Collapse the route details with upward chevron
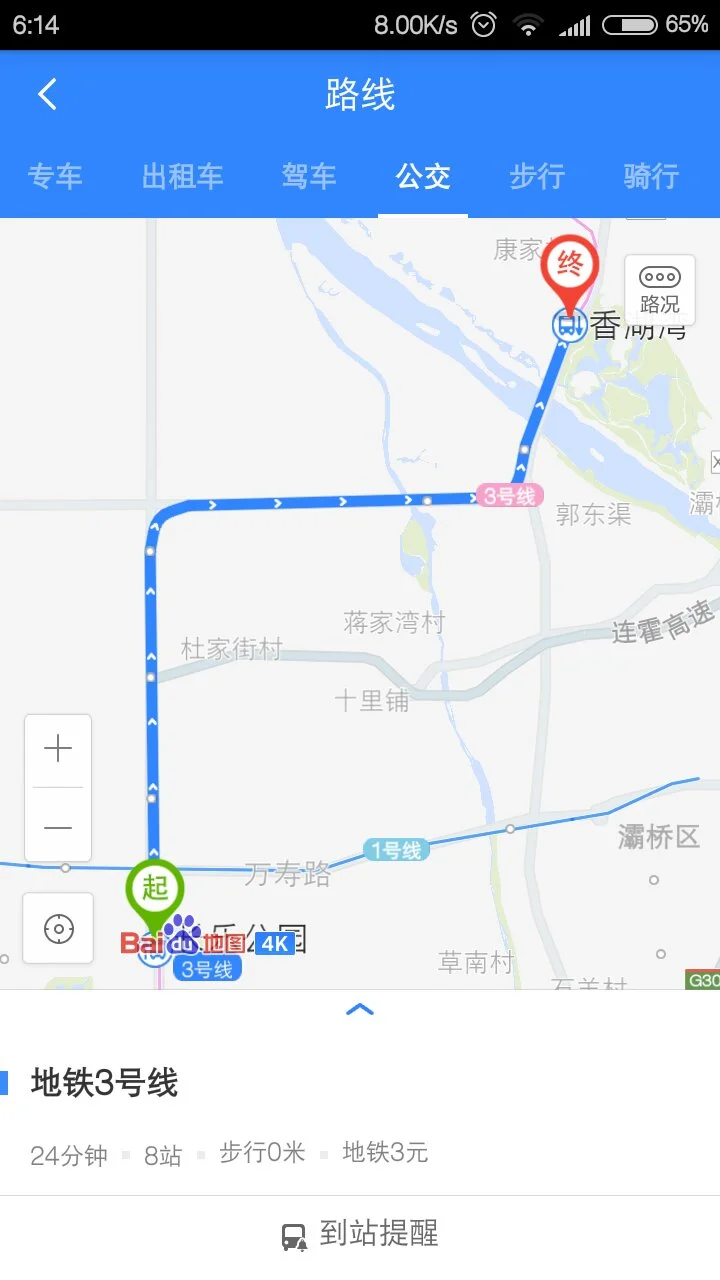 (359, 1011)
